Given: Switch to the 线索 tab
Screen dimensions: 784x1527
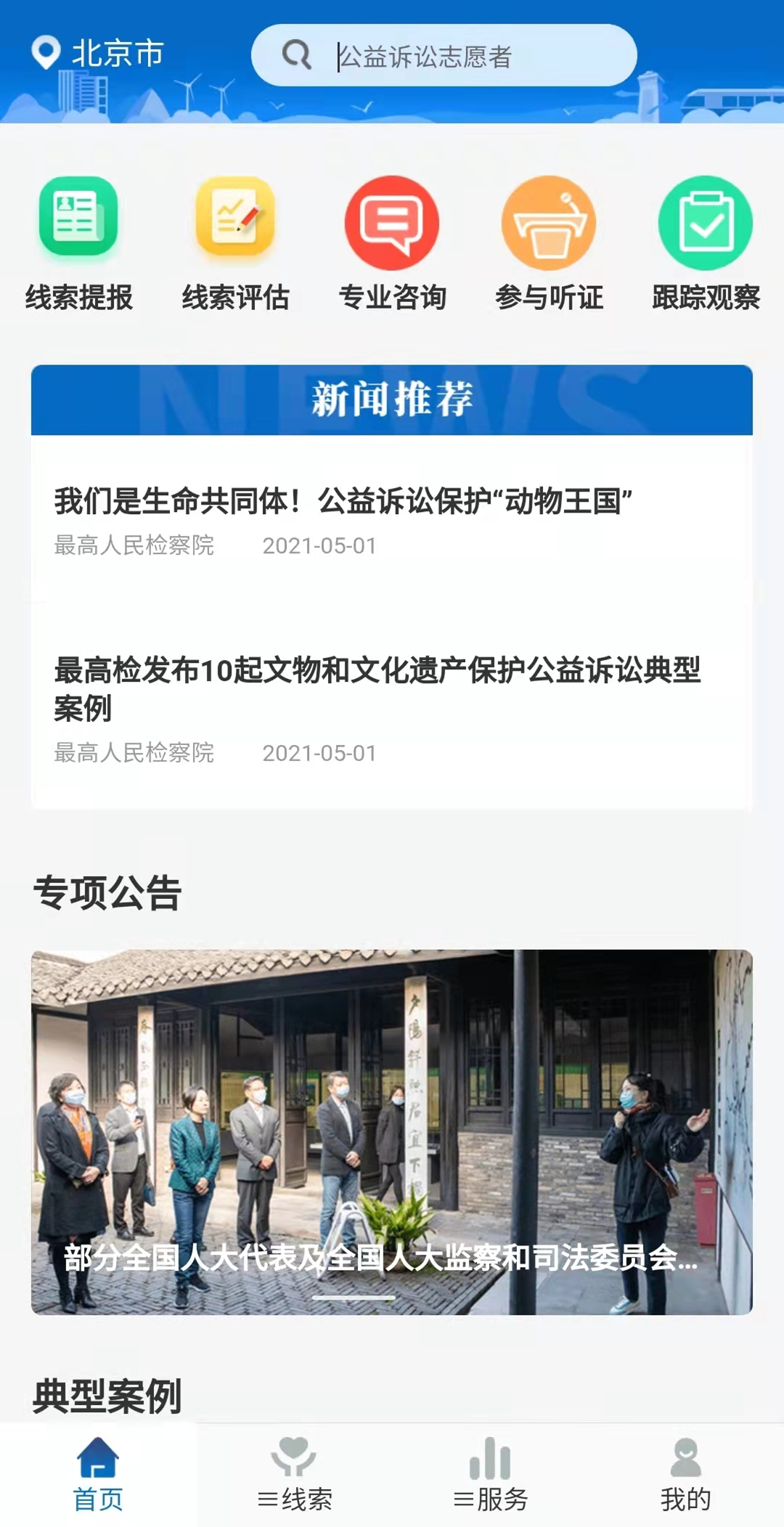Looking at the screenshot, I should point(294,1475).
